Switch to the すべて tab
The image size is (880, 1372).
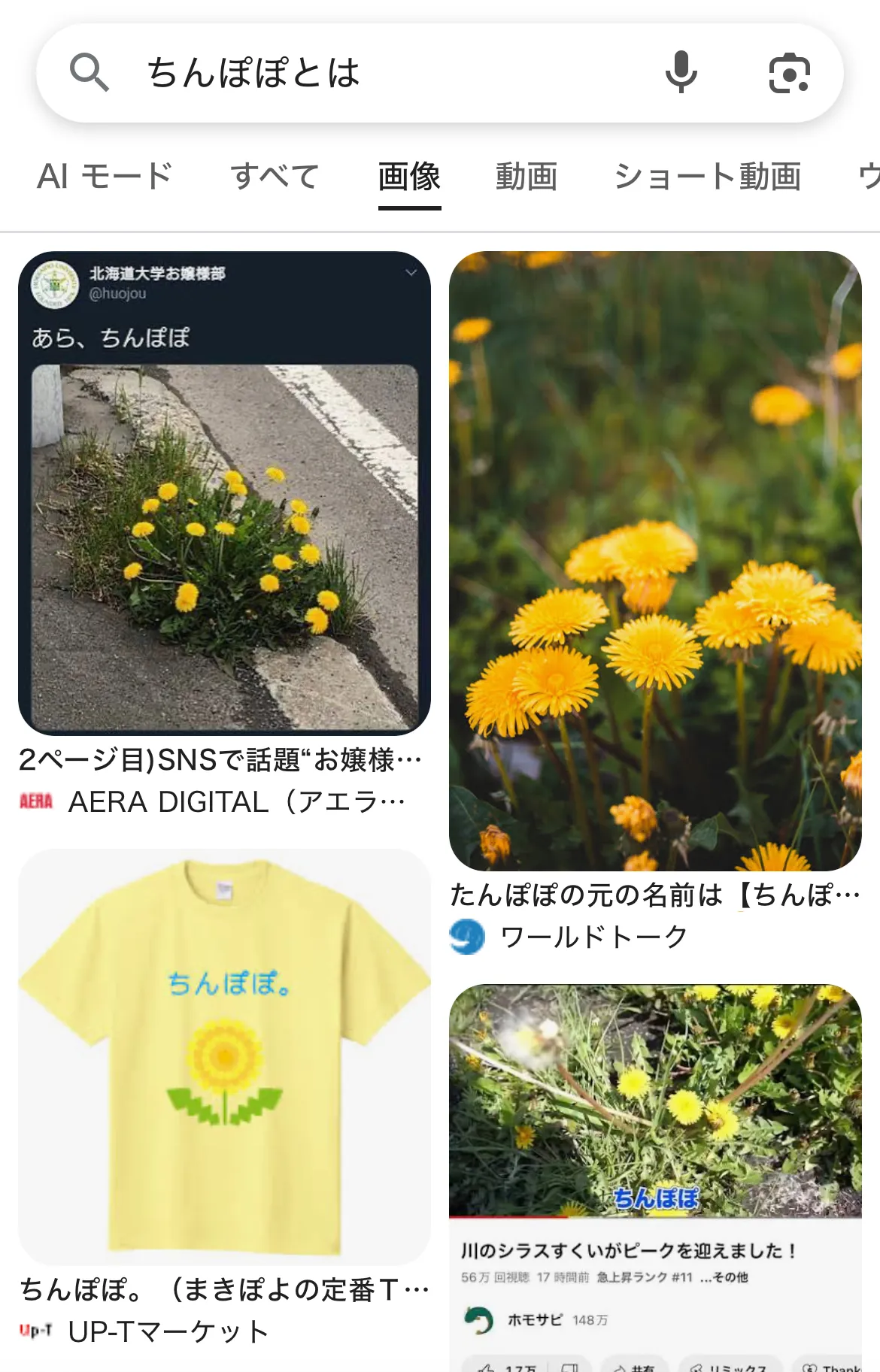pyautogui.click(x=275, y=177)
